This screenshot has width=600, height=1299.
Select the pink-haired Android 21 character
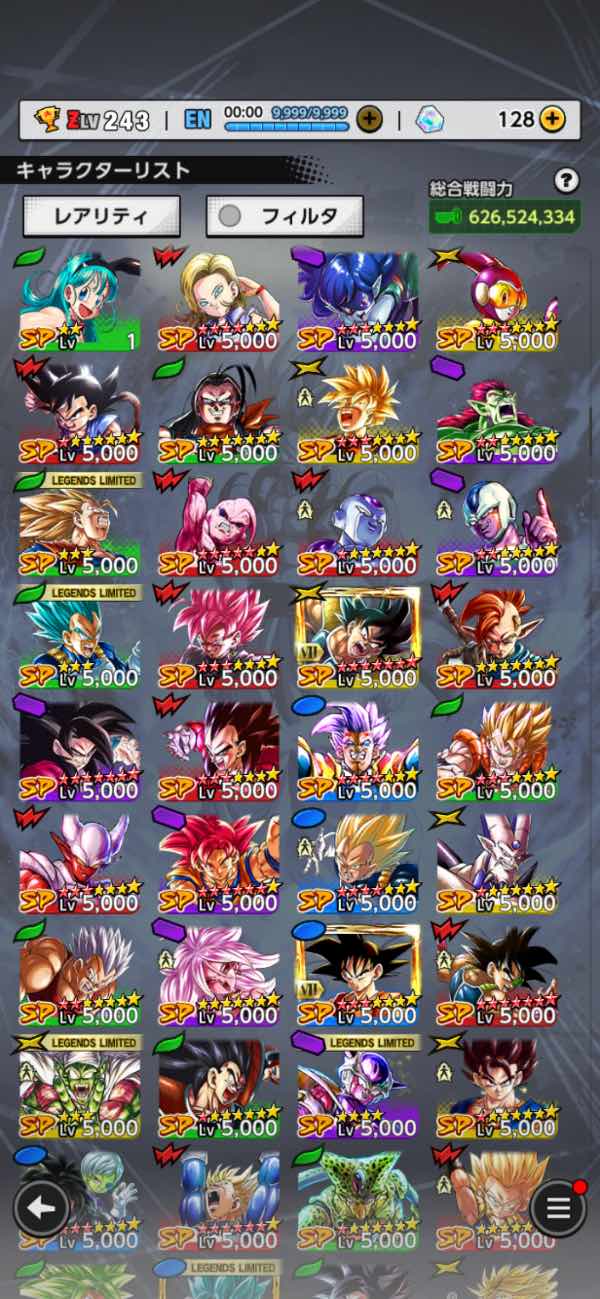[219, 975]
